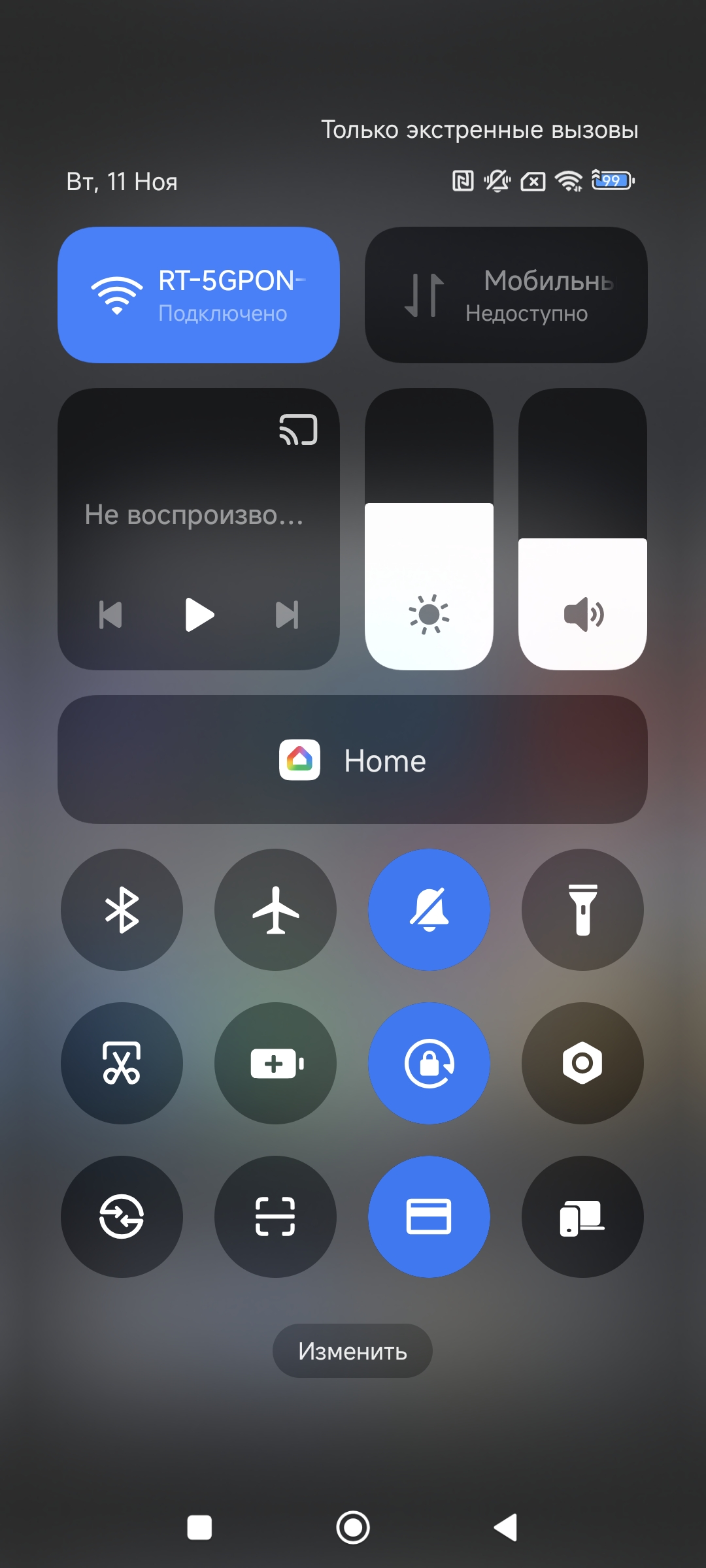Turn off silent mode bell
The height and width of the screenshot is (1568, 706).
(x=429, y=909)
